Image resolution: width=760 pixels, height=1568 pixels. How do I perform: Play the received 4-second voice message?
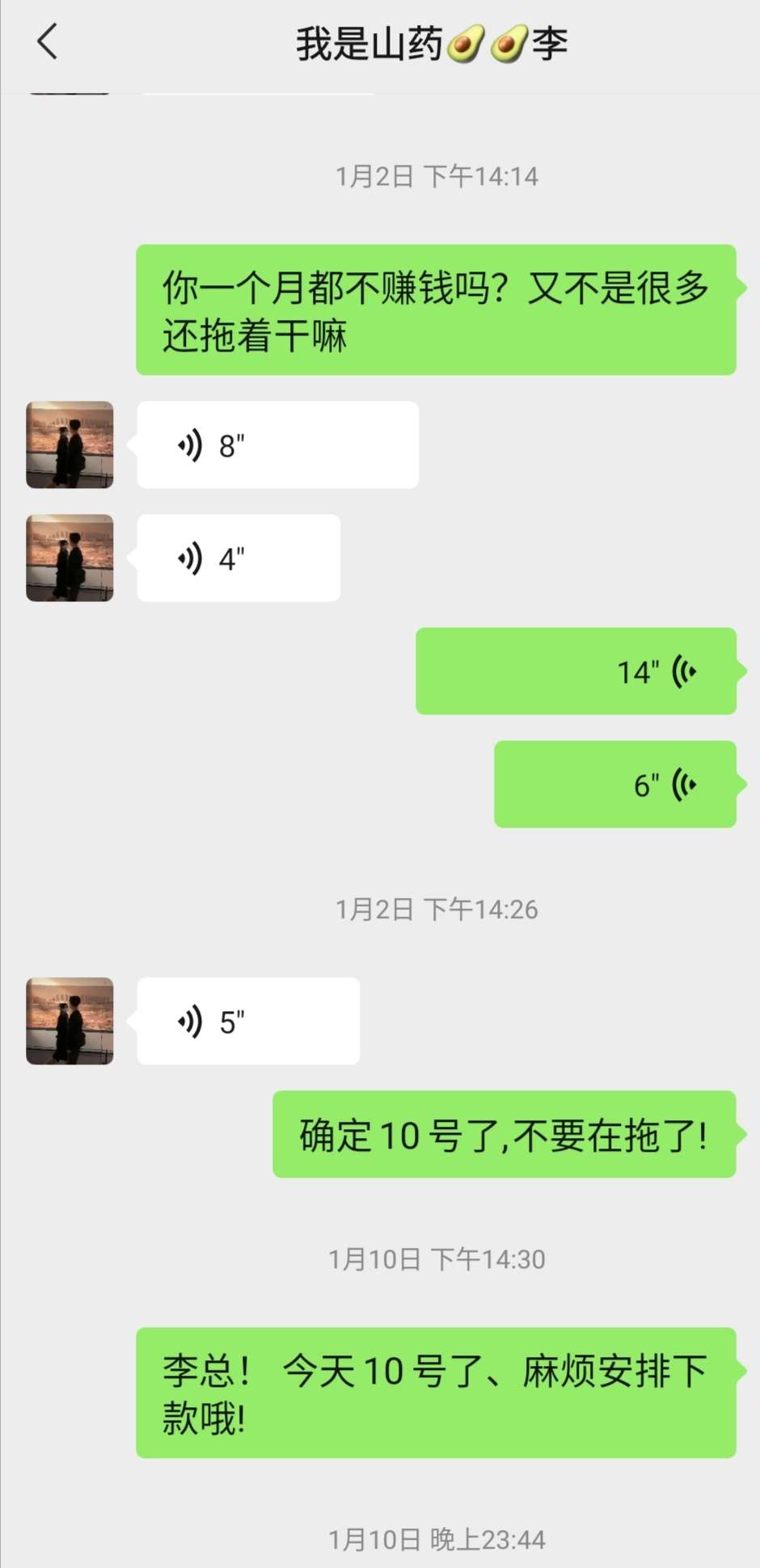[239, 558]
